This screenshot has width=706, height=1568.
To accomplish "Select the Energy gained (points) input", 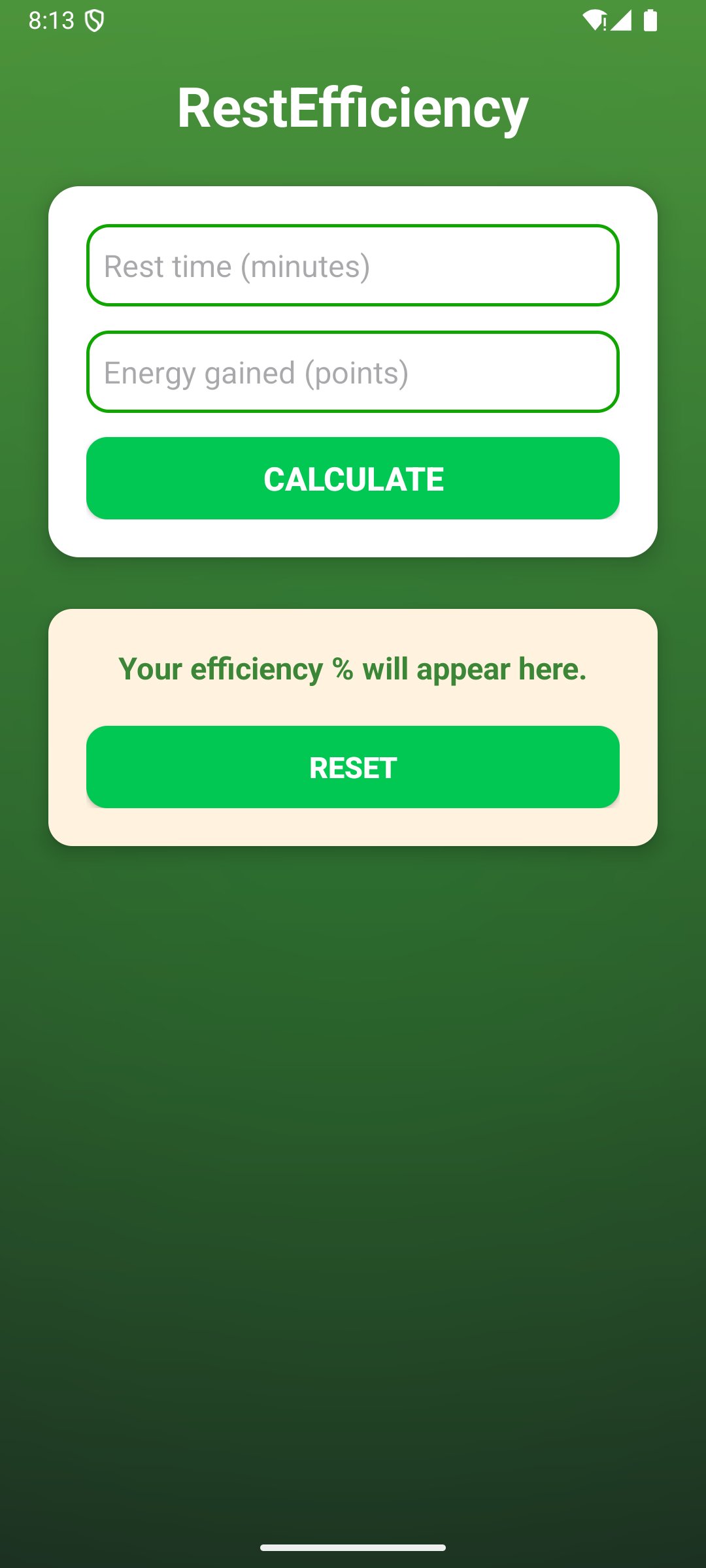I will [x=353, y=372].
